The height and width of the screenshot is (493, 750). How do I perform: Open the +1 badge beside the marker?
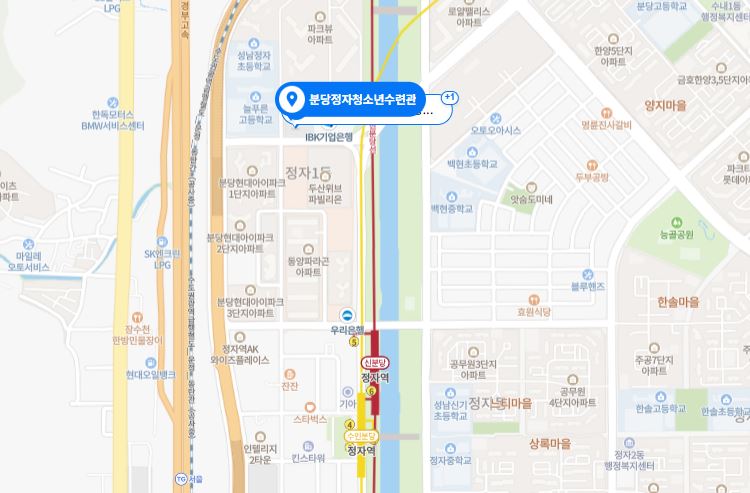coord(449,98)
